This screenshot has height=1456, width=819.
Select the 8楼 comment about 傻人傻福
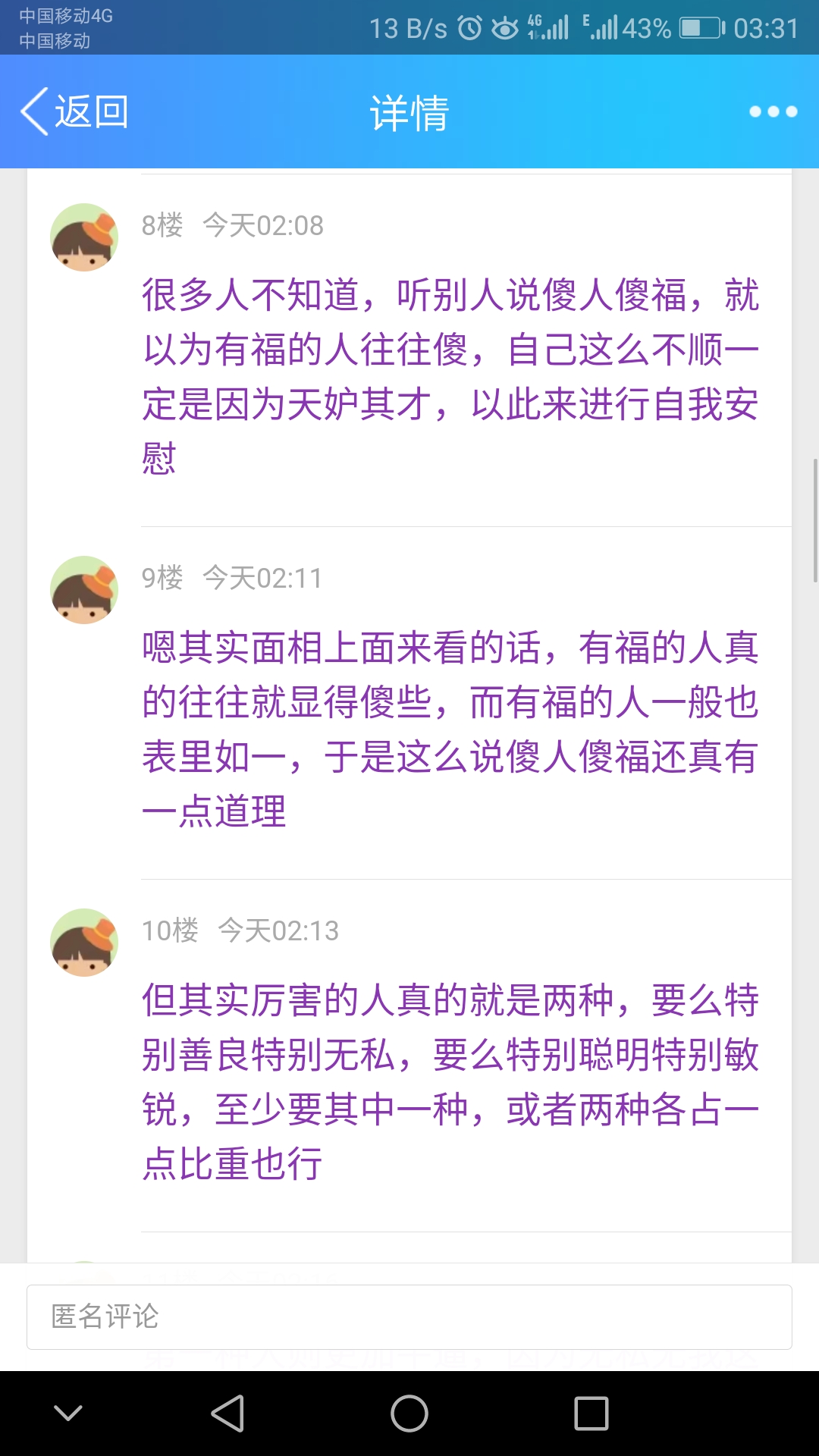tap(450, 376)
